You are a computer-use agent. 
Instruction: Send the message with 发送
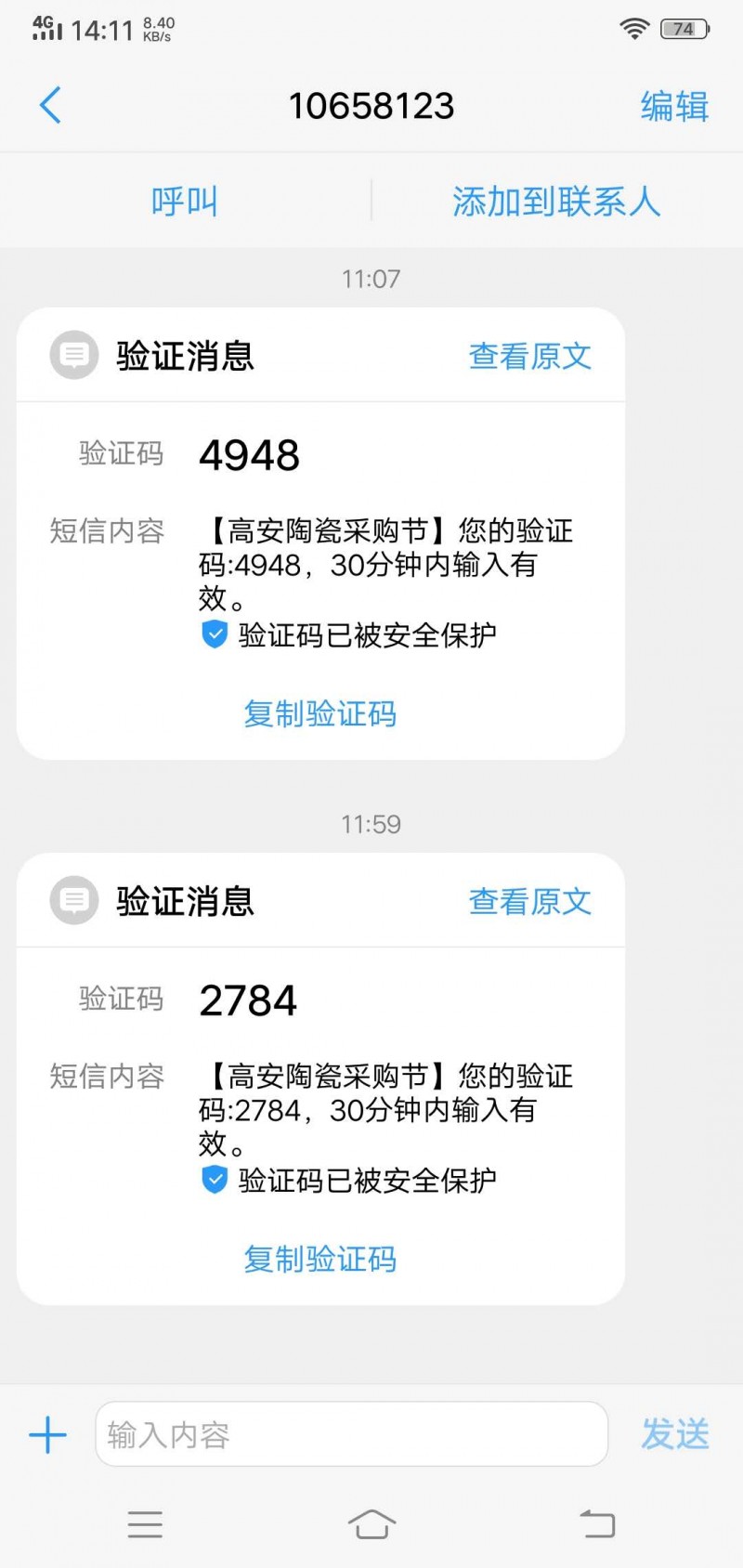tap(674, 1434)
